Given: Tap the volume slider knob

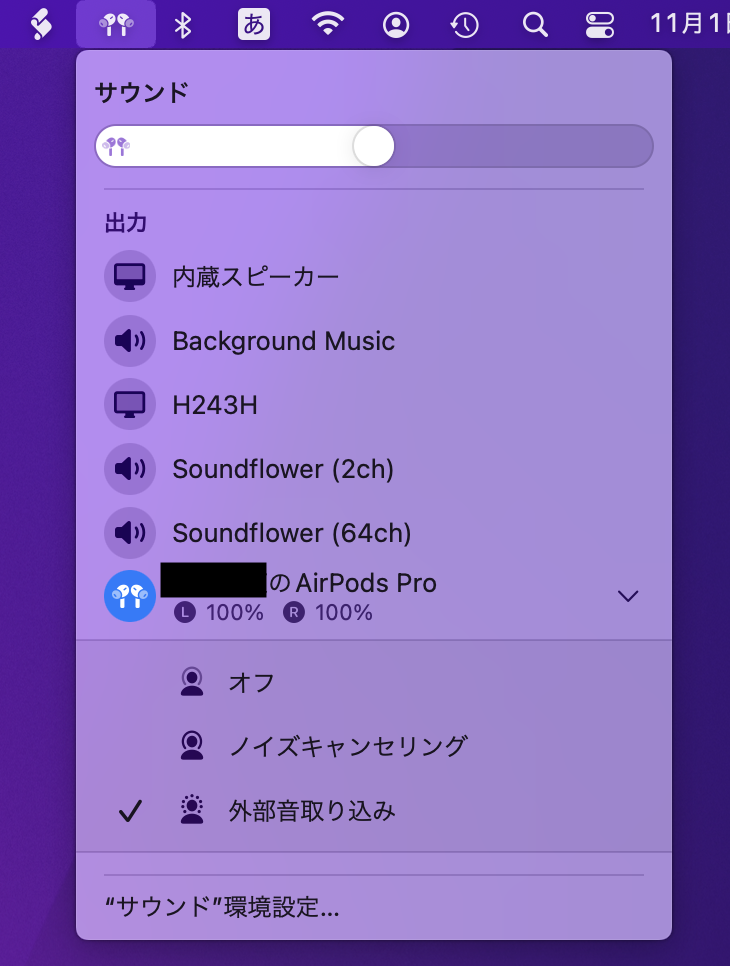Looking at the screenshot, I should [374, 147].
